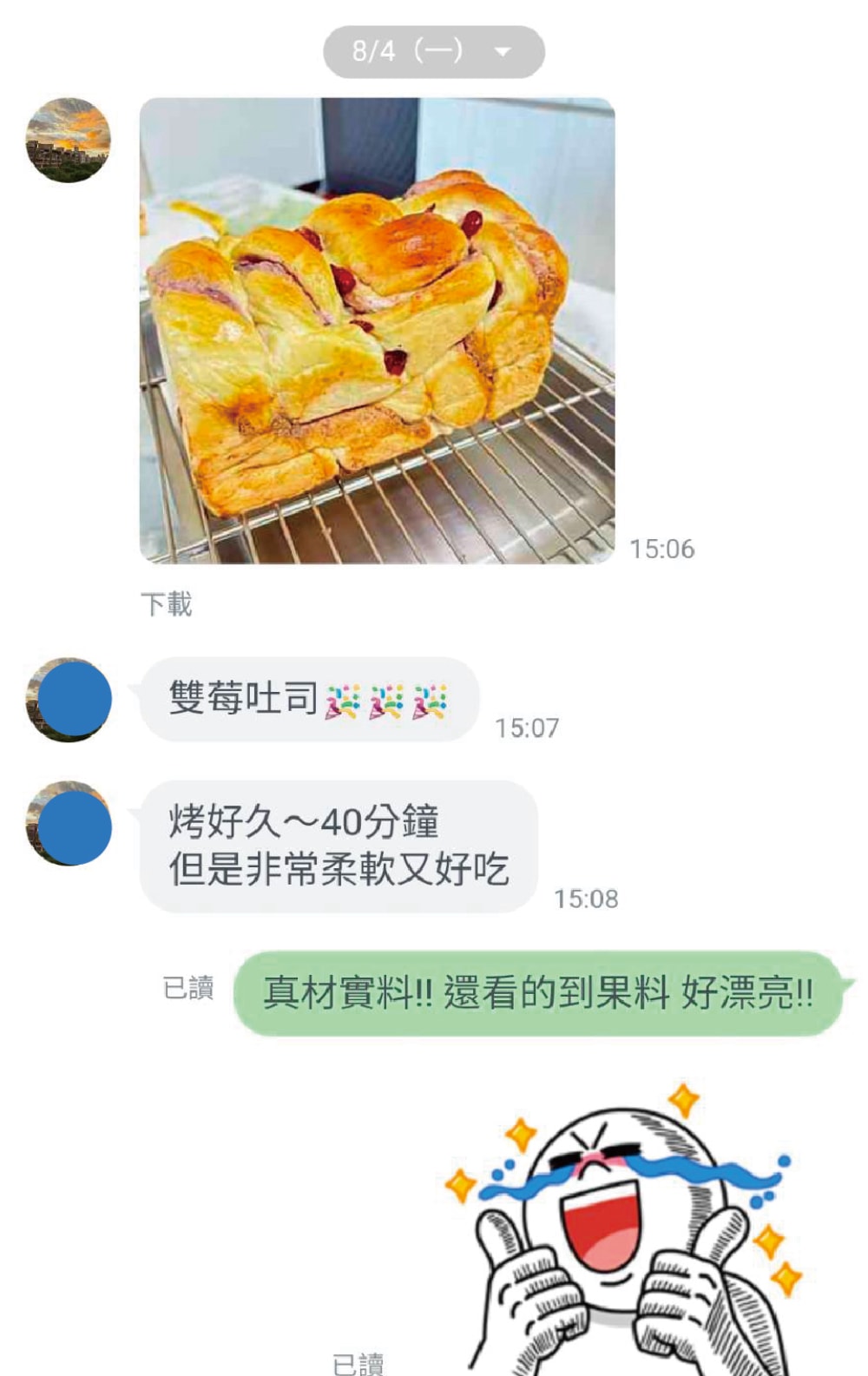Tap 下載 to download the photo
Screen dimensions: 868x1376
click(x=166, y=604)
